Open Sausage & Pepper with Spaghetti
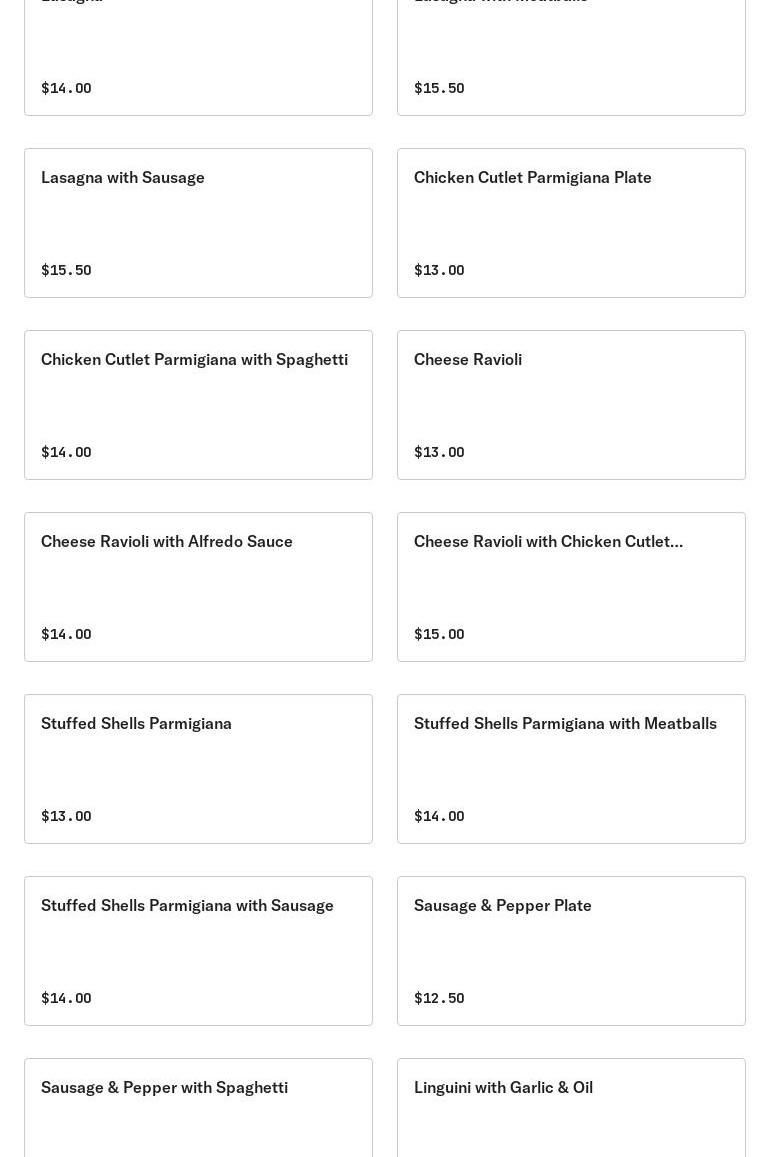 (x=198, y=1105)
